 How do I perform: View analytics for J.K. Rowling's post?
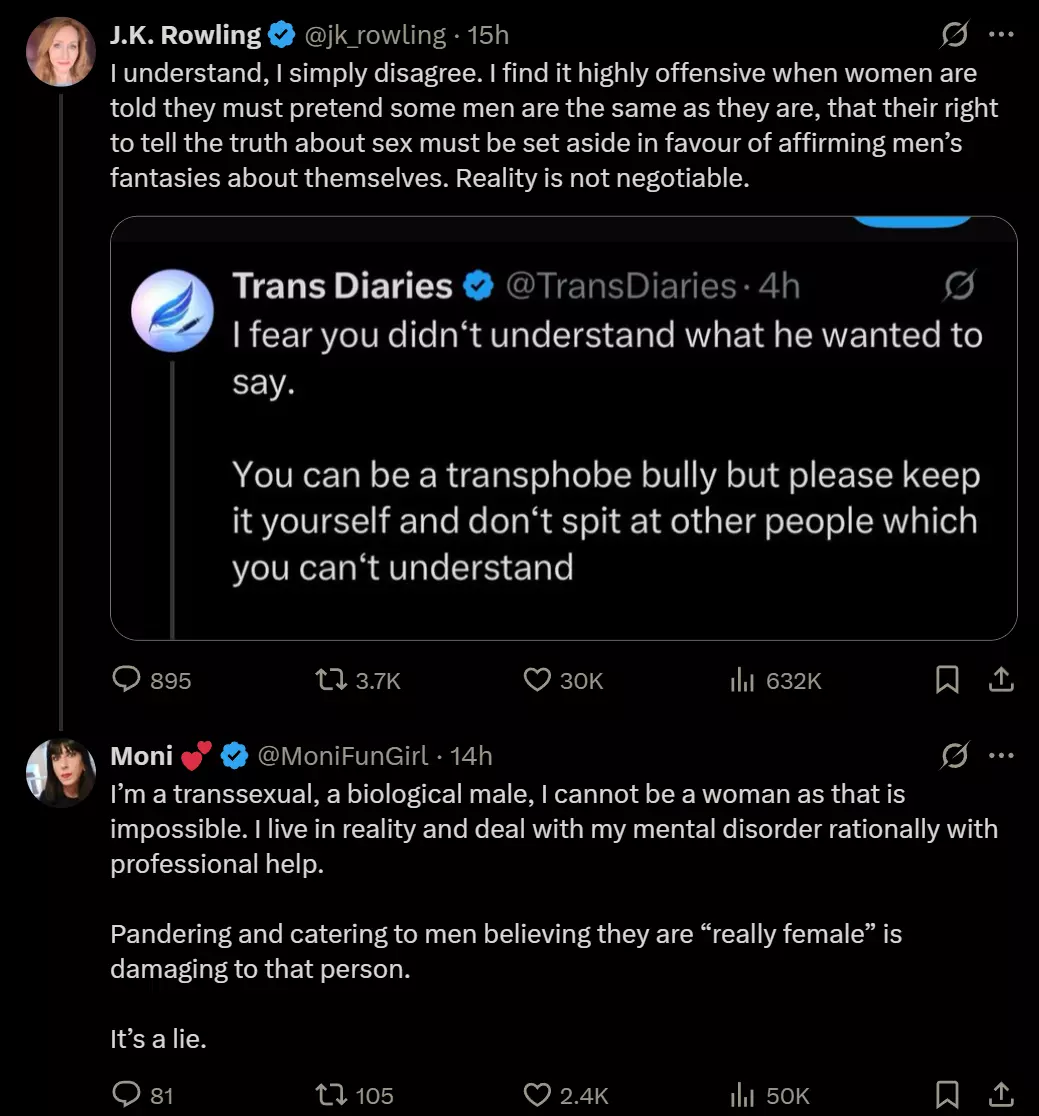(x=741, y=681)
